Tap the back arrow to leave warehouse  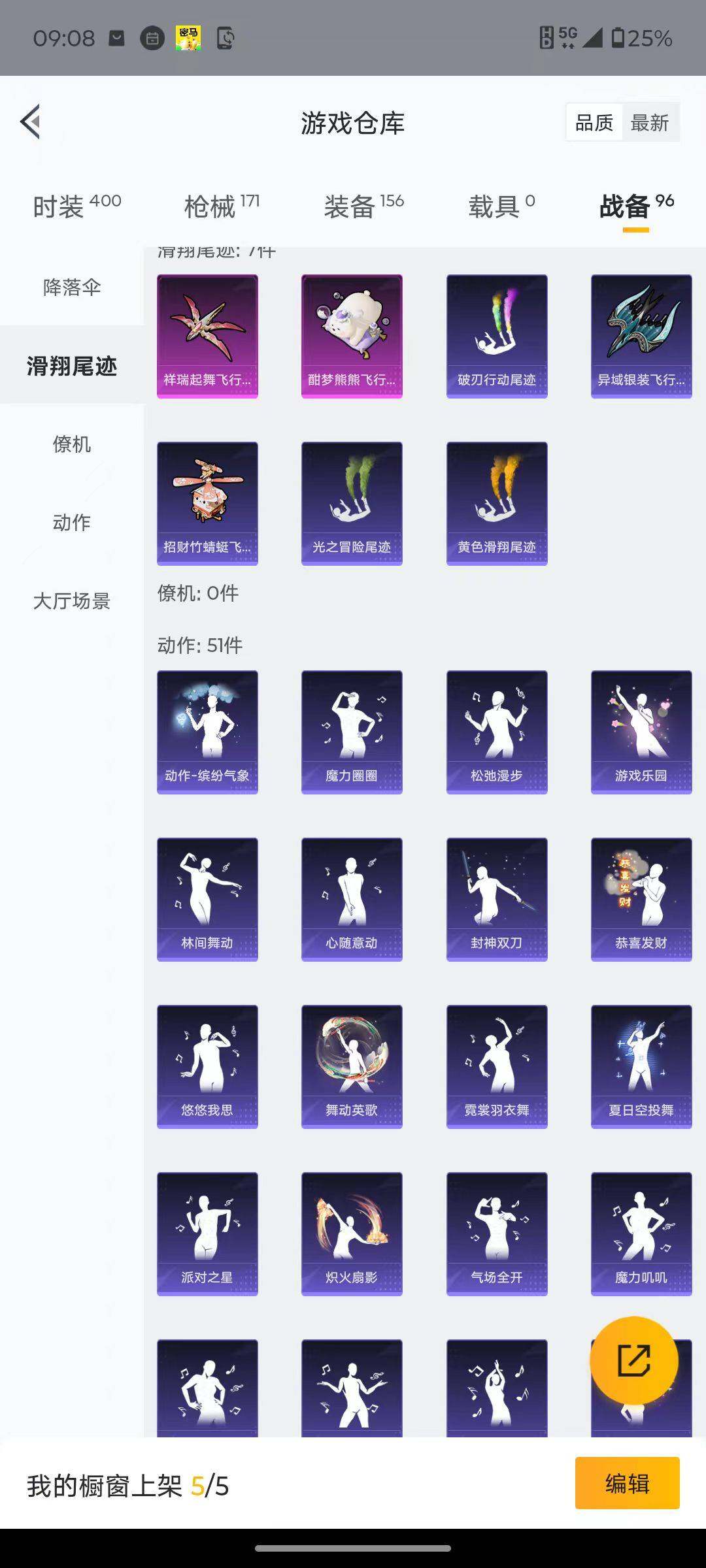pyautogui.click(x=29, y=122)
